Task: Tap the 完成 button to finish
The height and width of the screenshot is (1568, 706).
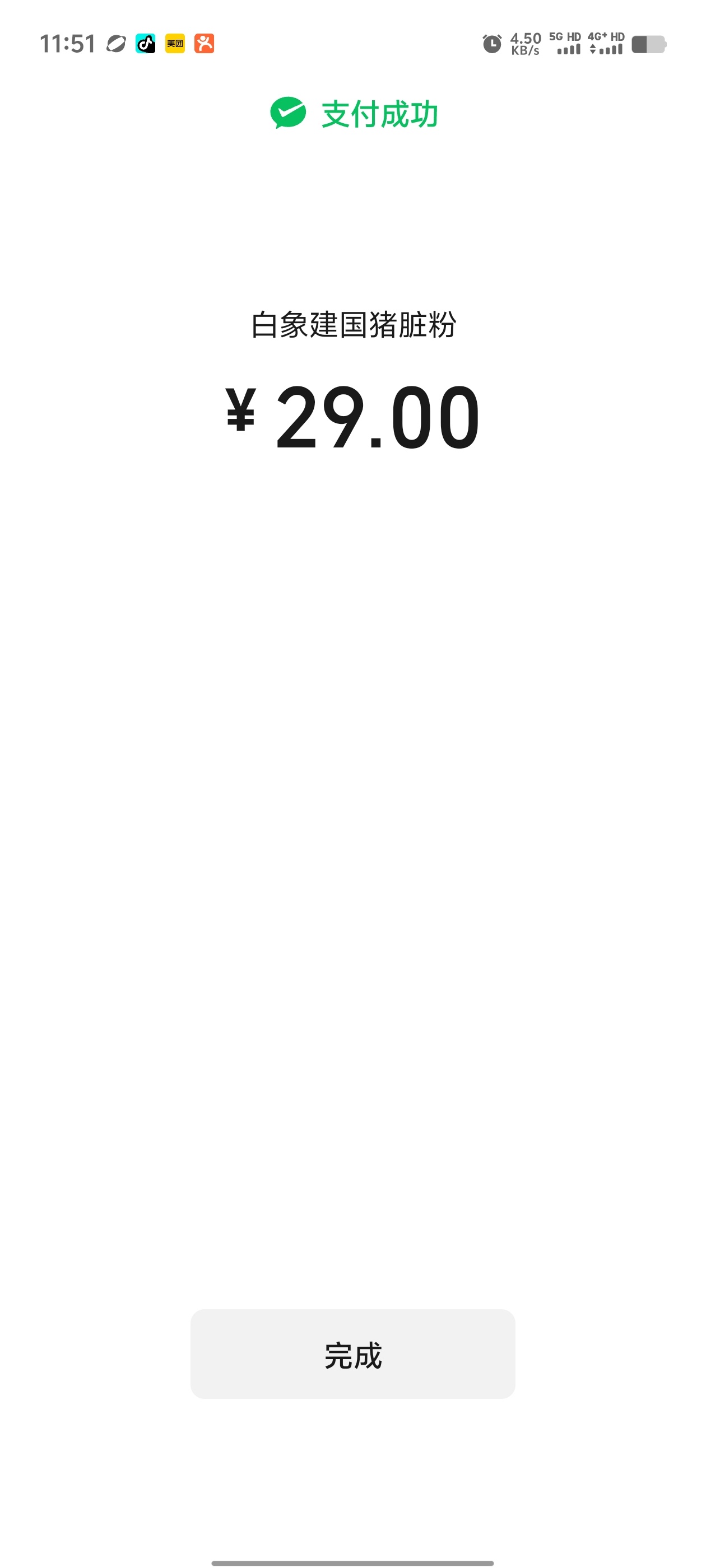Action: 352,1354
